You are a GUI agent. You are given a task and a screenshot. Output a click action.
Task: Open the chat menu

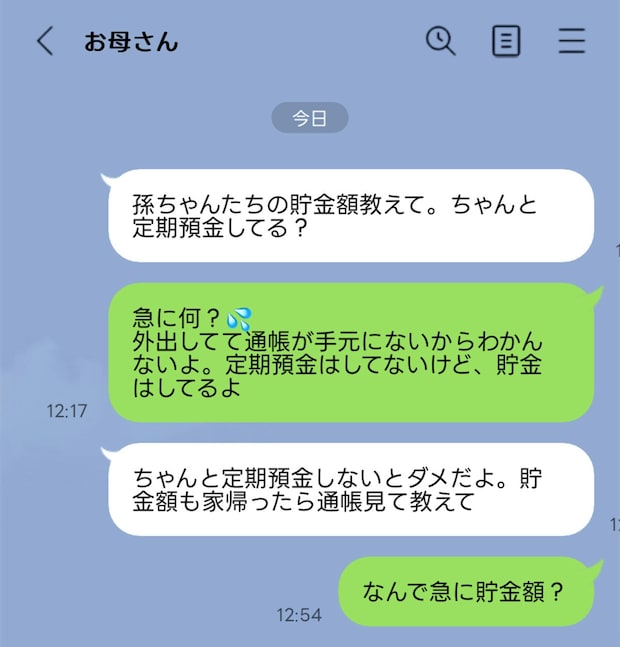click(x=571, y=41)
